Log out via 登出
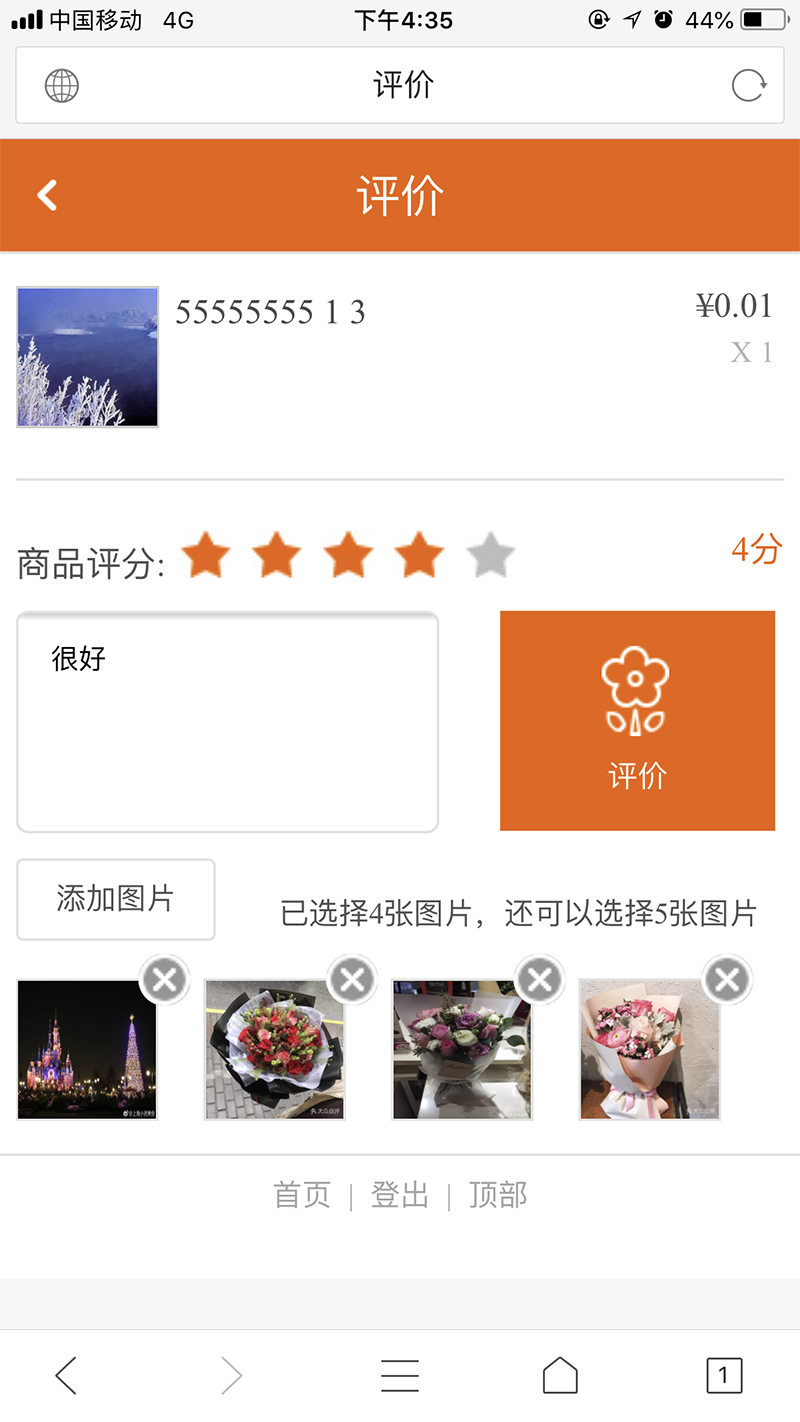Screen dimensions: 800x1422 (400, 1195)
